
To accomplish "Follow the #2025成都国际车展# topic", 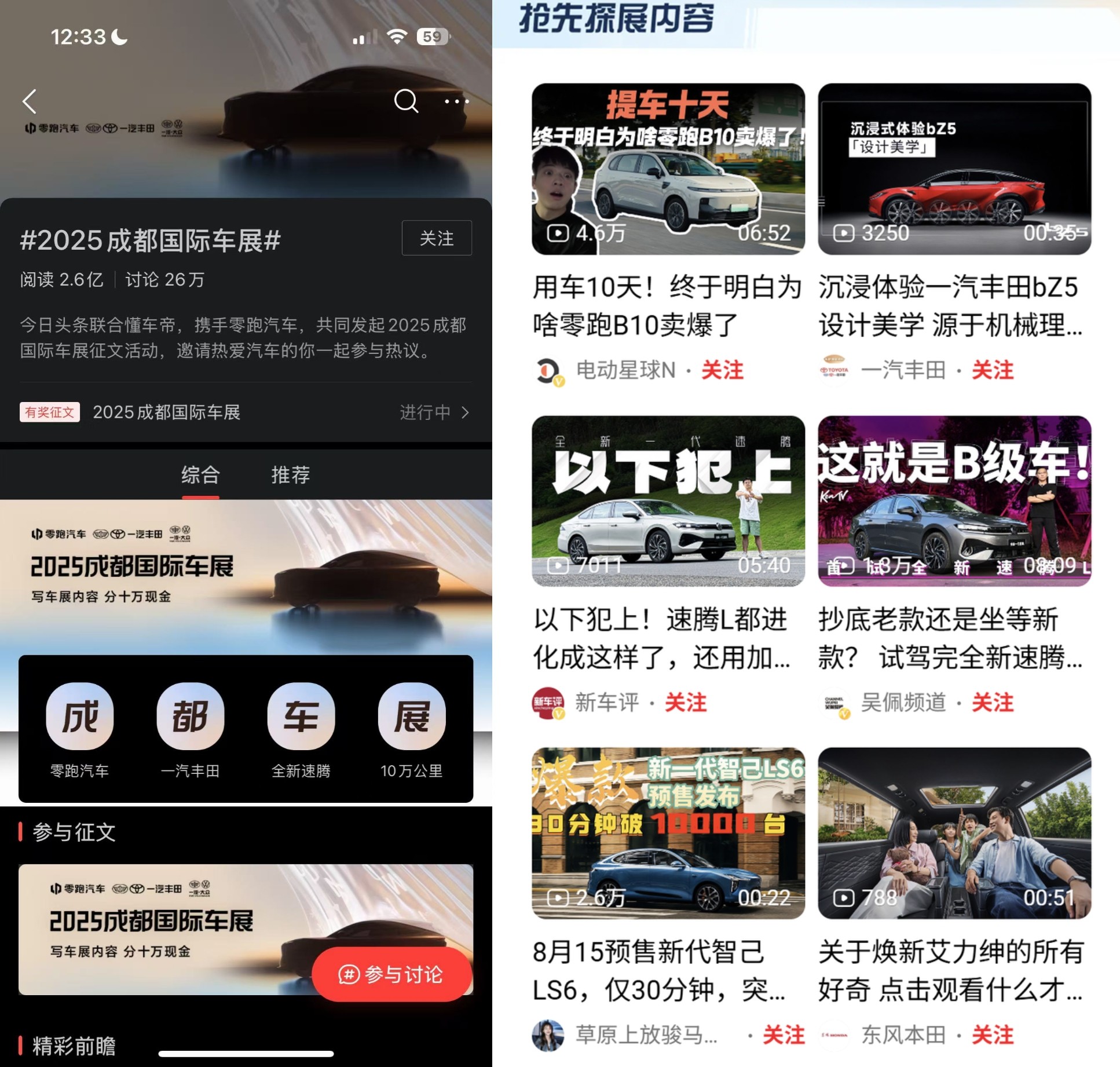I will coord(436,238).
